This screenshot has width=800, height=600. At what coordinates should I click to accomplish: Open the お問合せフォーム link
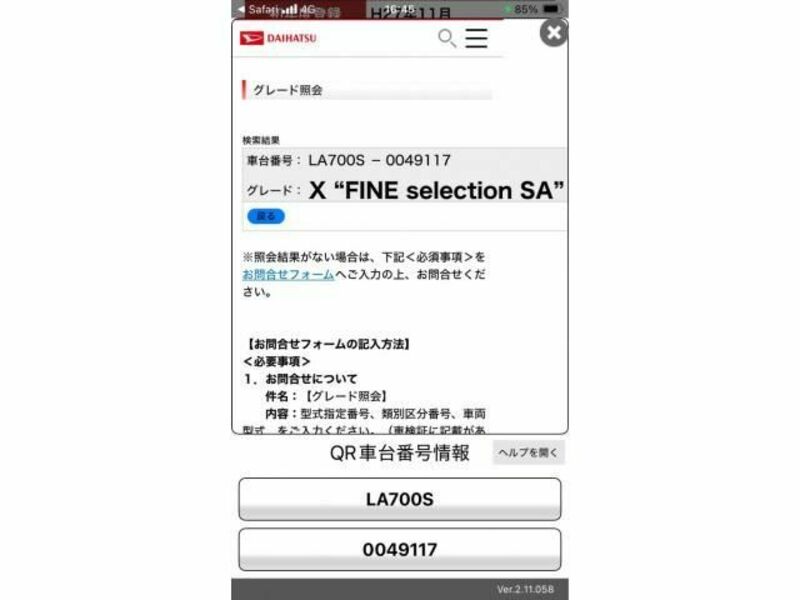click(288, 274)
